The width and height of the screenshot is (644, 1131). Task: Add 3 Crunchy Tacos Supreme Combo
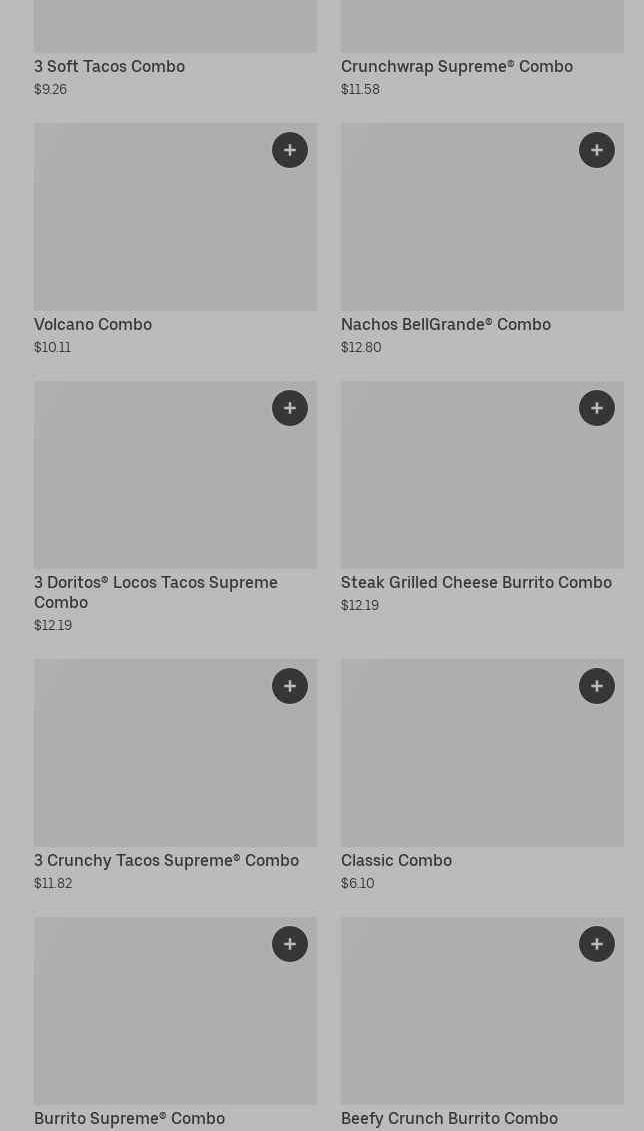point(290,686)
